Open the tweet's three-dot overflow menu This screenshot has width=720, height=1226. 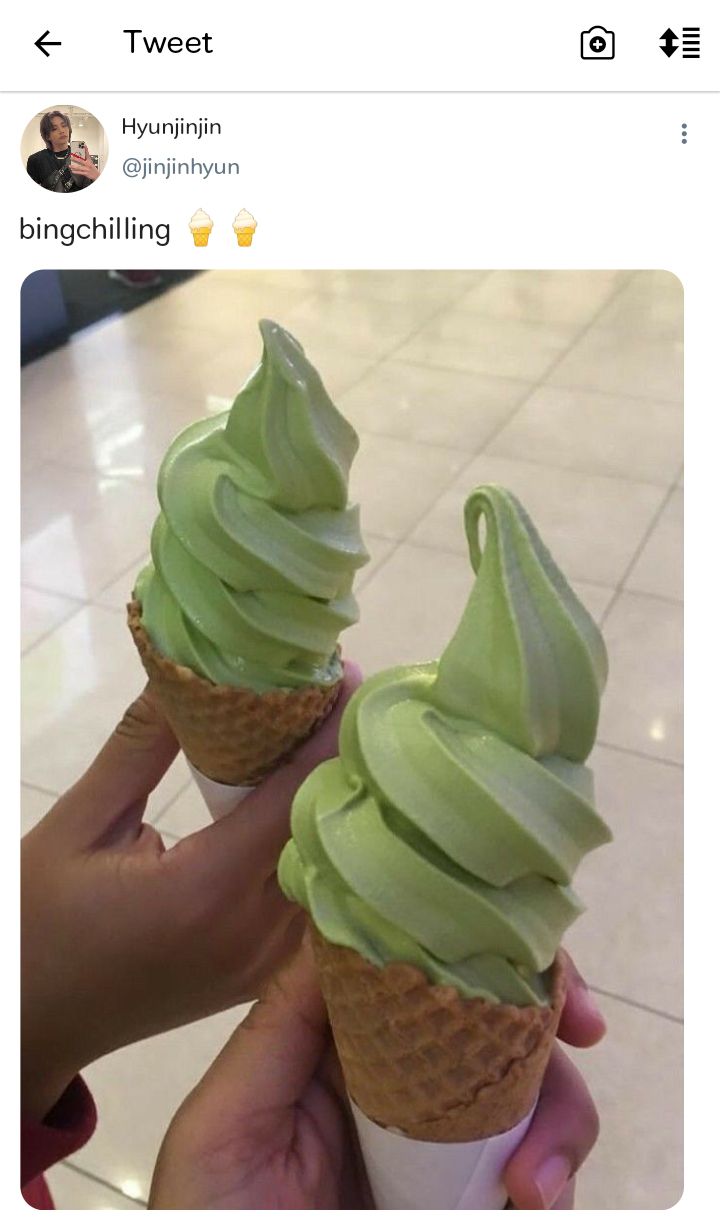(x=684, y=134)
